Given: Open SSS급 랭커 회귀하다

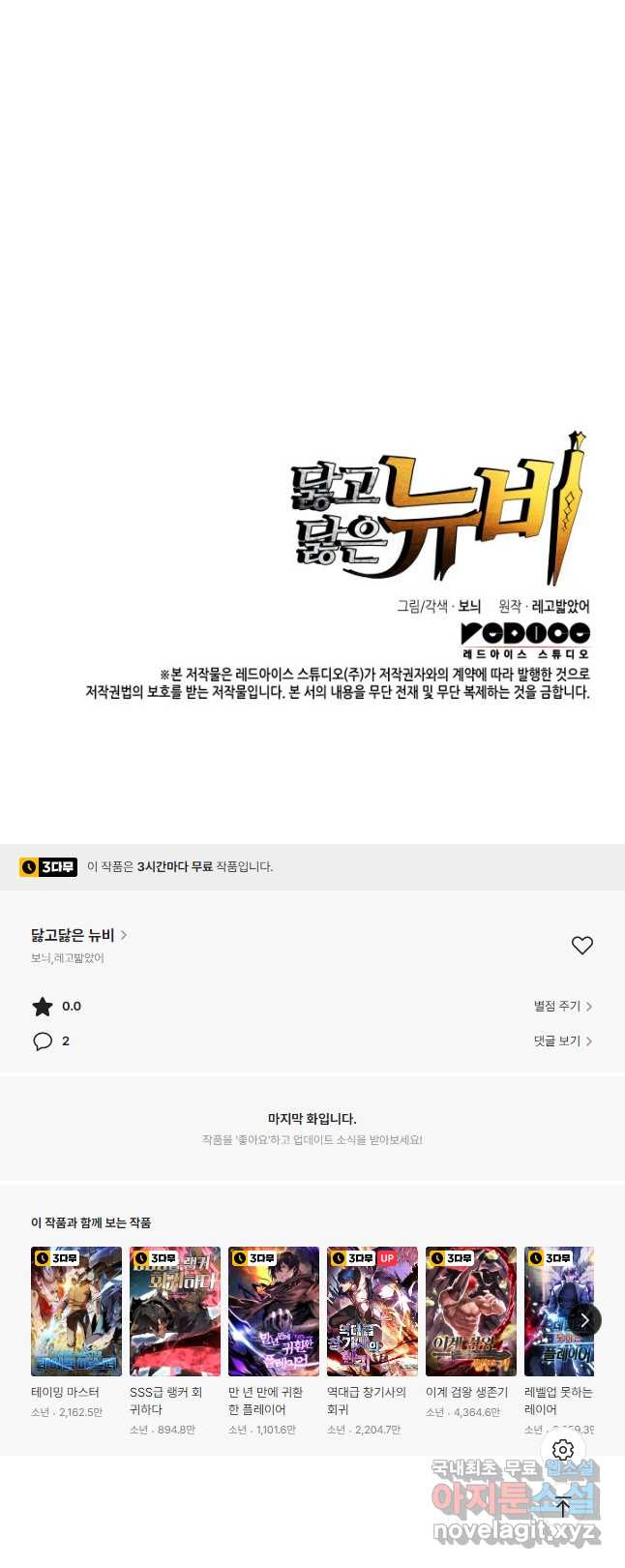Looking at the screenshot, I should [x=175, y=1312].
